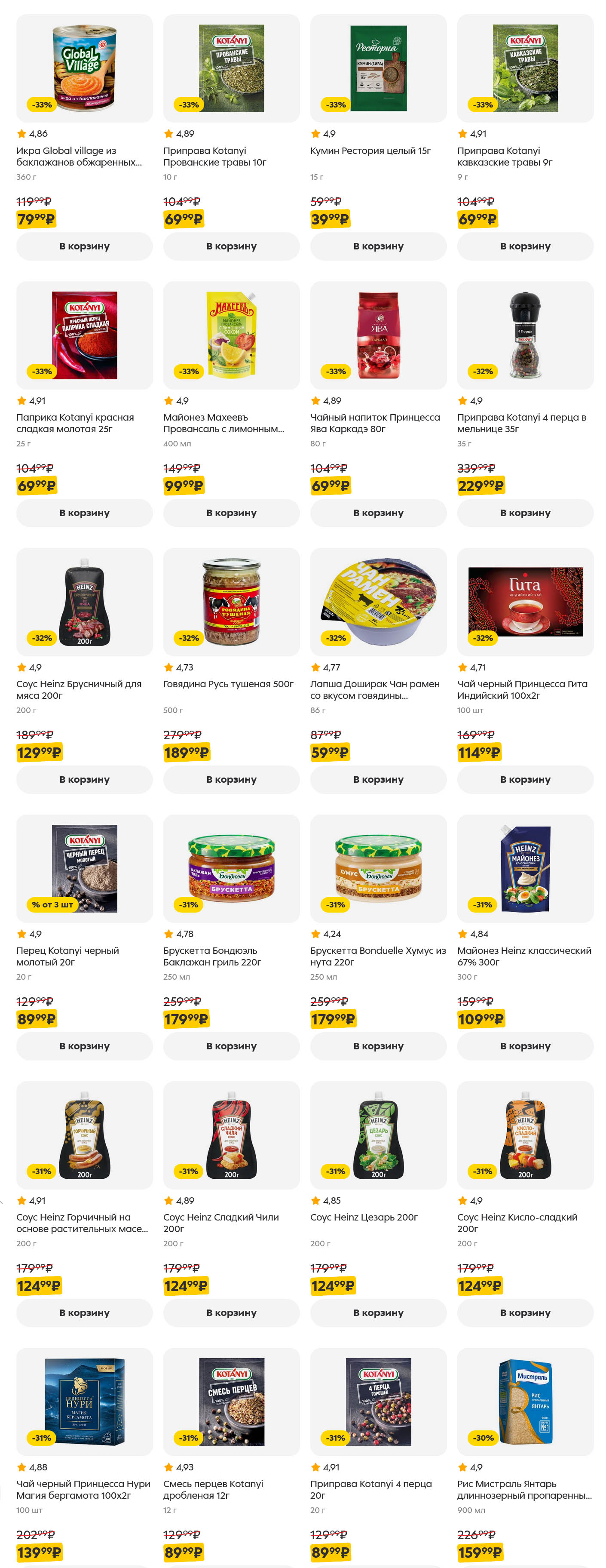Add Heinz Цезарь sauce to cart
Viewport: 606px width, 1568px height.
coord(378,1313)
